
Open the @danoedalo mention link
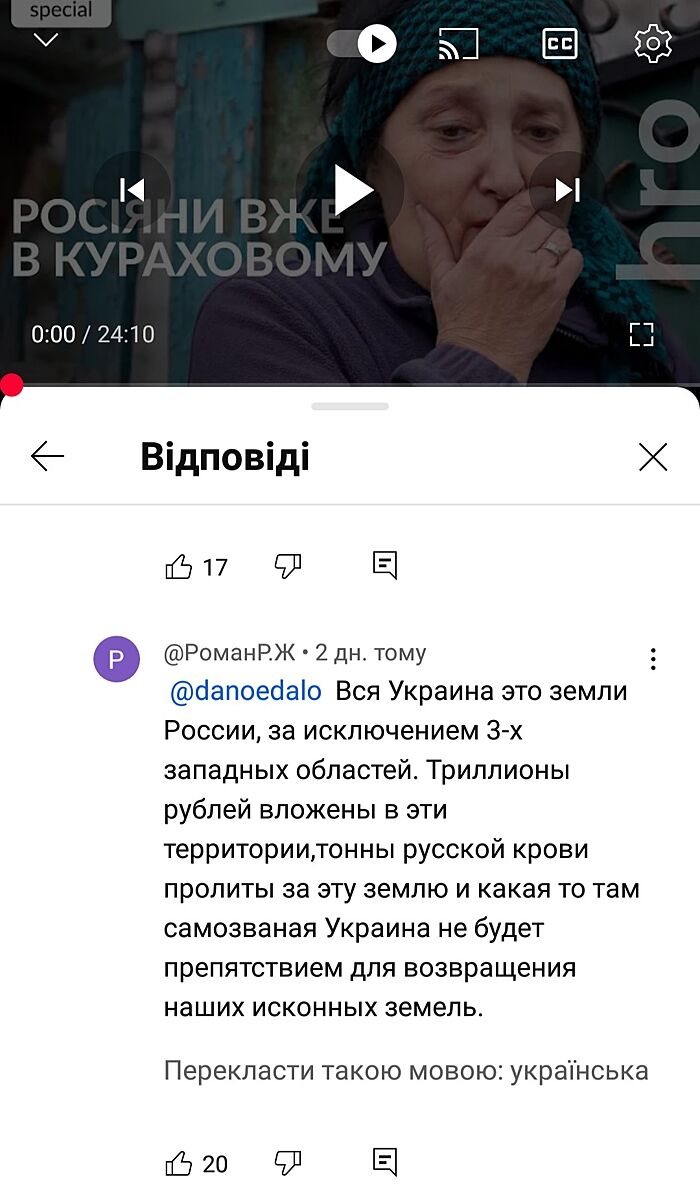(x=246, y=691)
